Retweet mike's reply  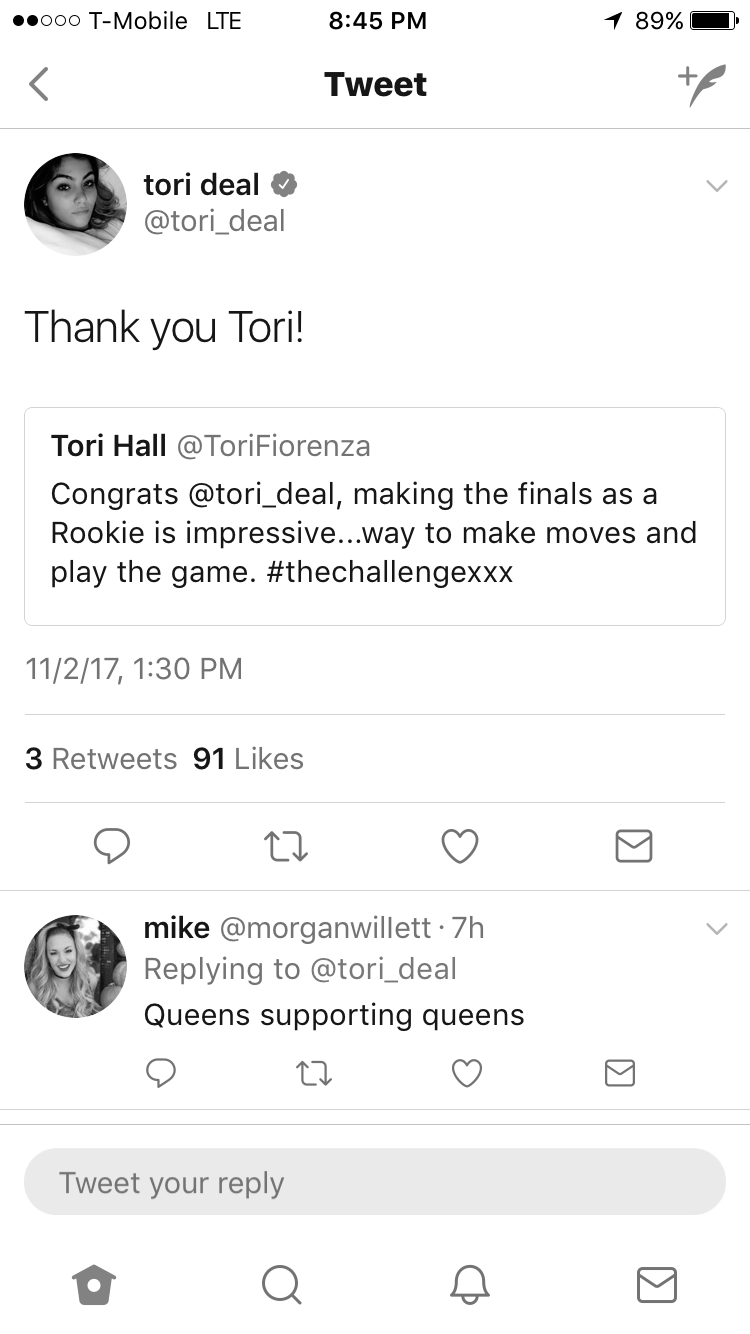313,1074
